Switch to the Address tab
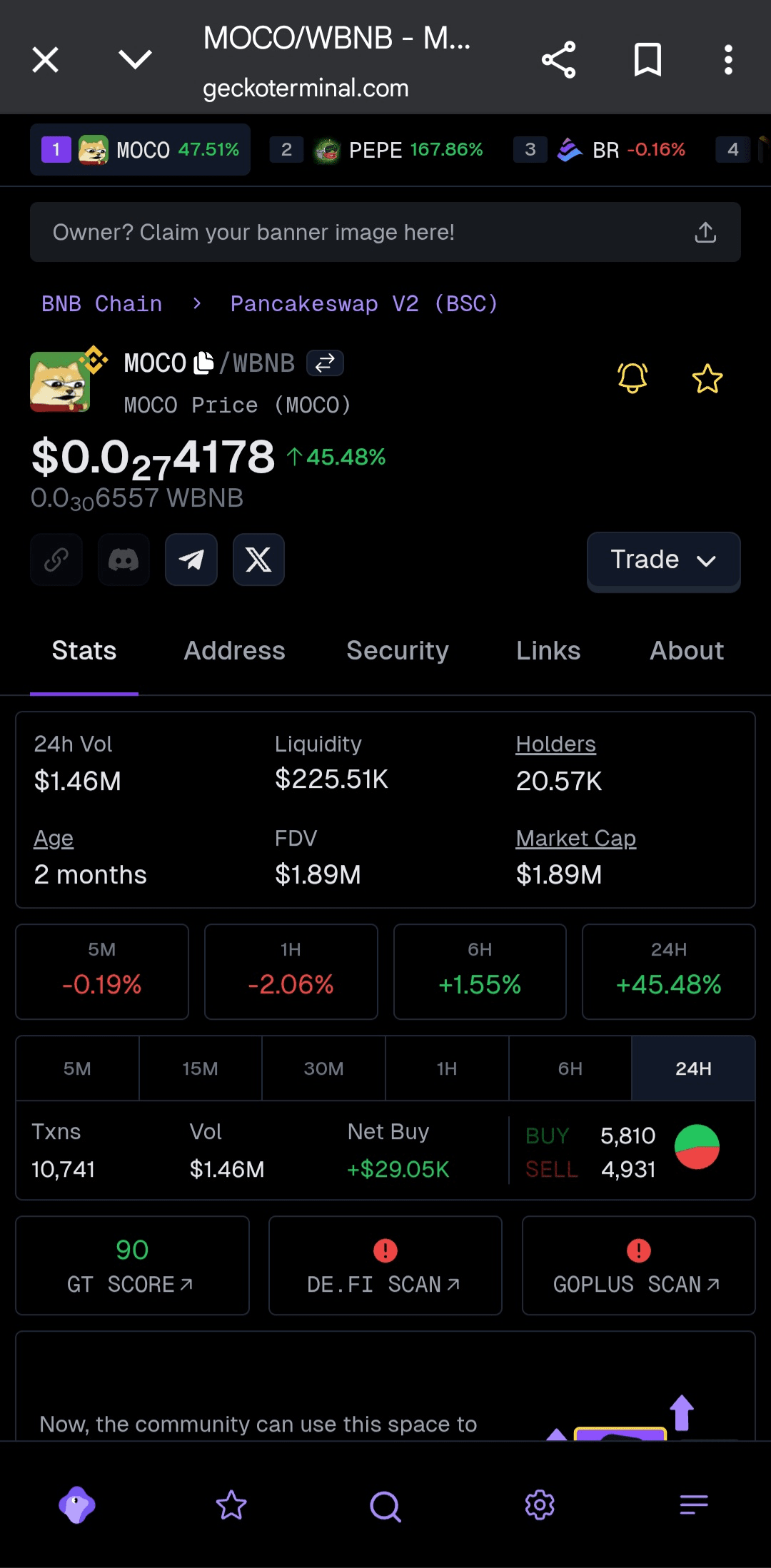This screenshot has width=771, height=1568. pyautogui.click(x=234, y=650)
